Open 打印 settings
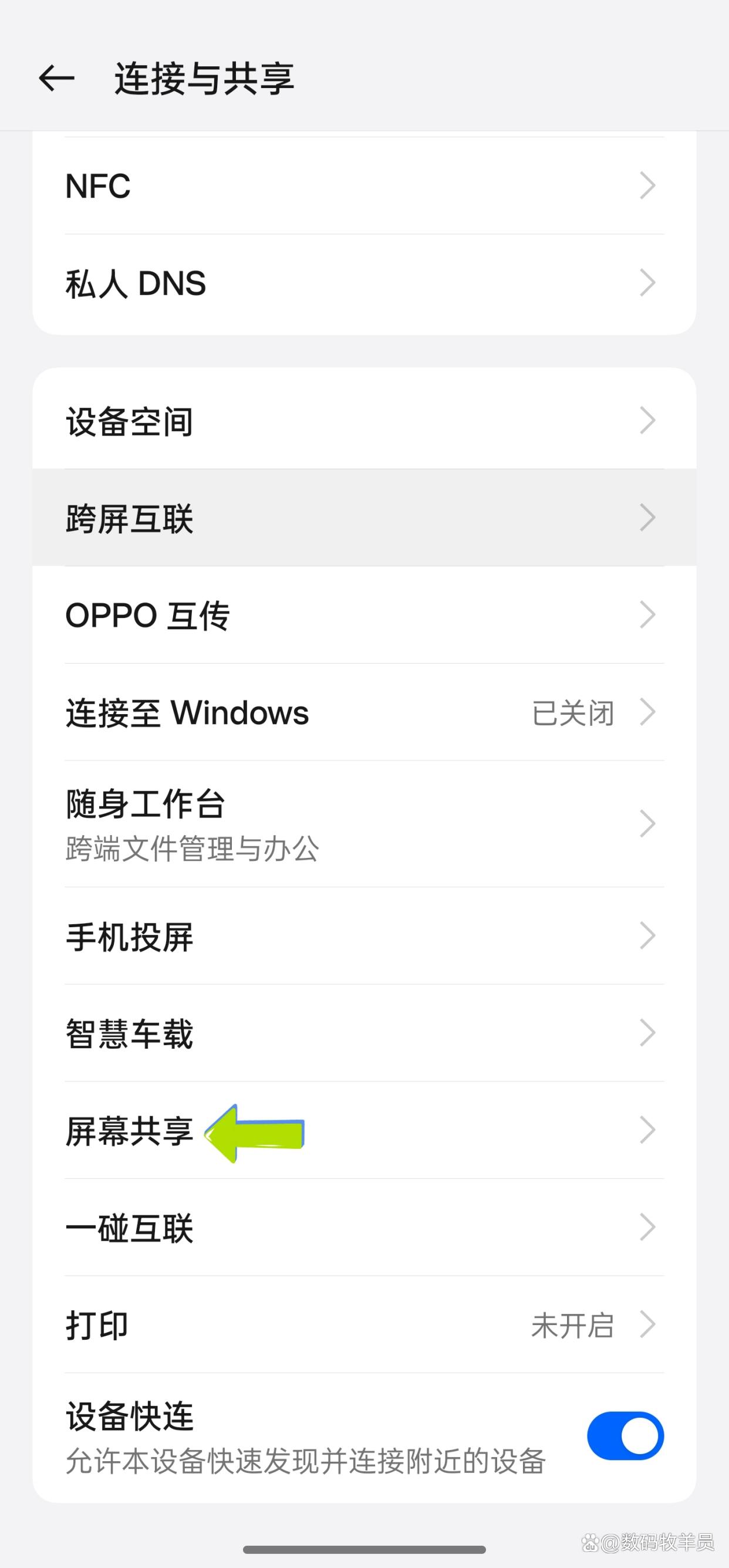Screen dimensions: 729x1568 [x=364, y=1324]
